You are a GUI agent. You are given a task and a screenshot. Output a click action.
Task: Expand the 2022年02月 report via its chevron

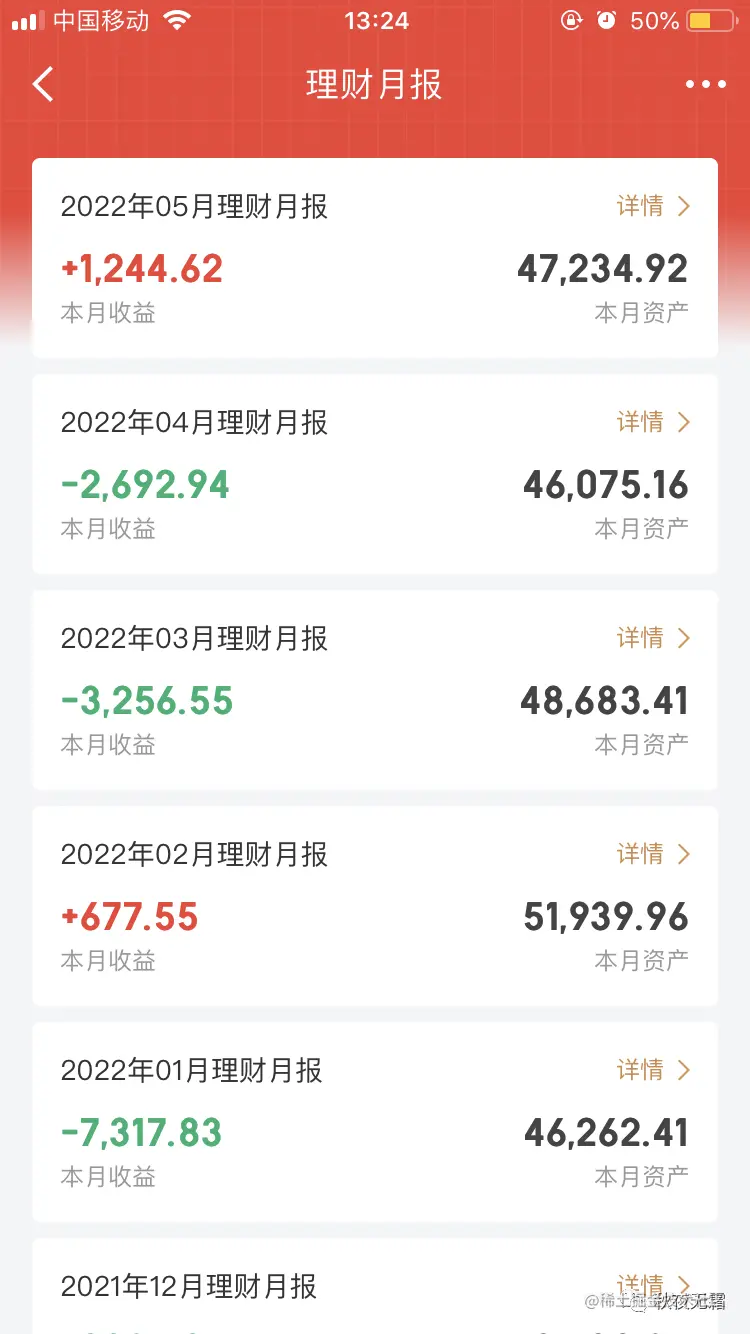684,854
